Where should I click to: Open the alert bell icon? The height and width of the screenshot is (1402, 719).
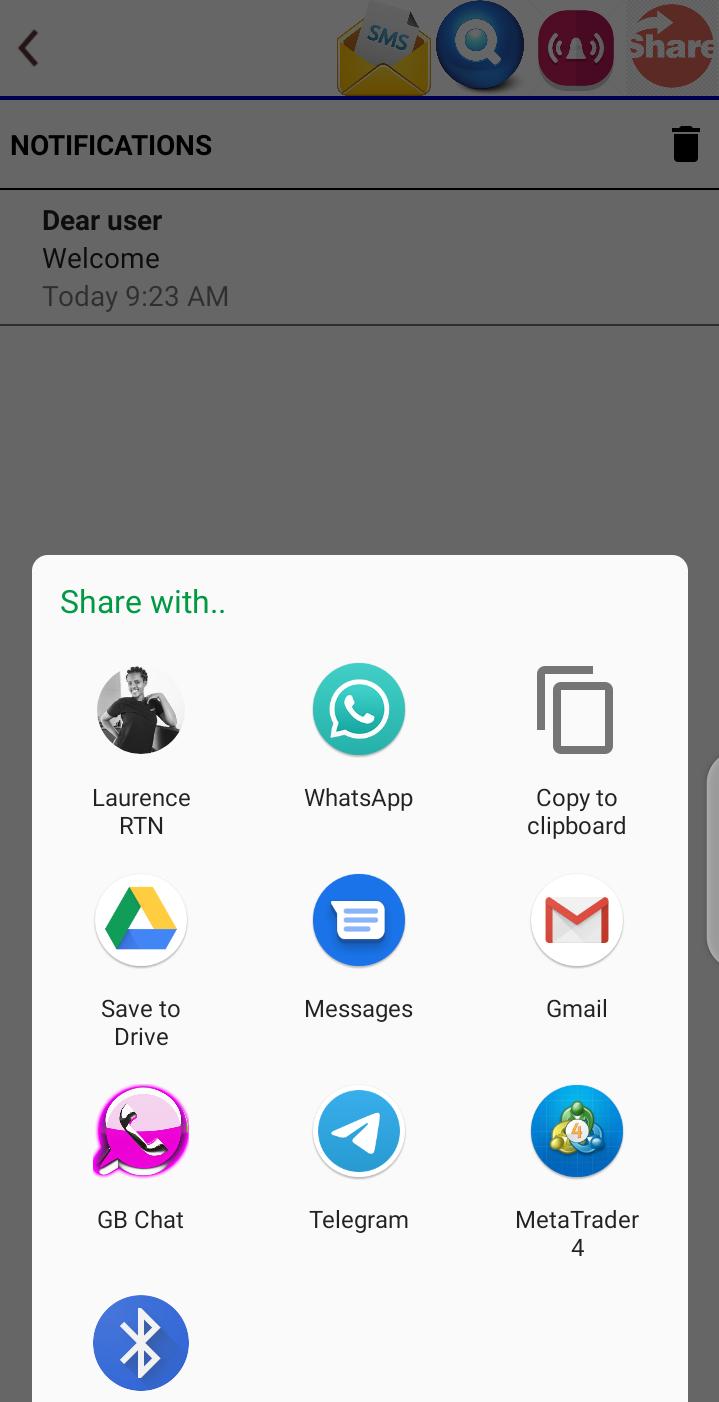coord(575,47)
